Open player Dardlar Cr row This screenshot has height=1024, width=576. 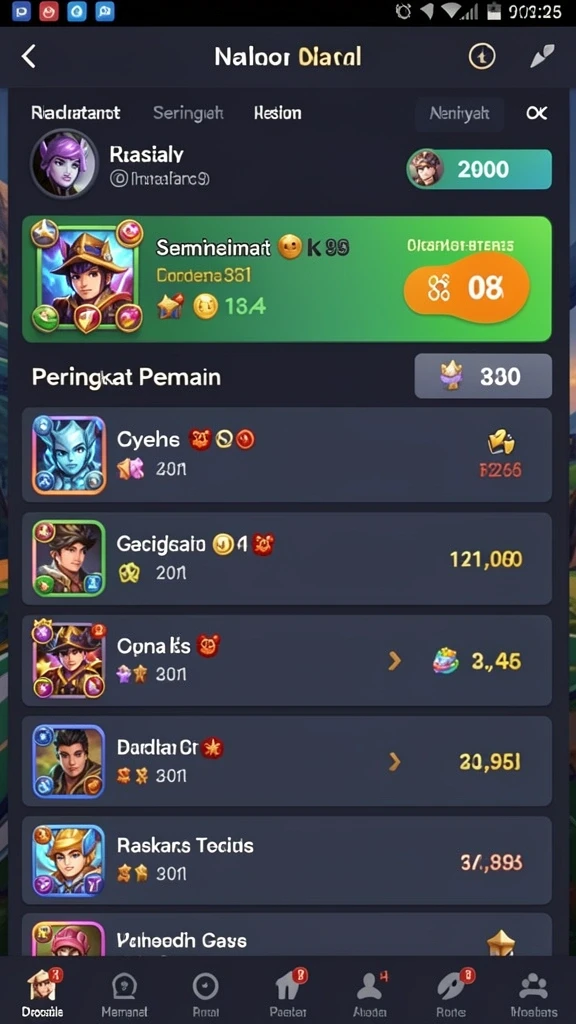pos(287,761)
